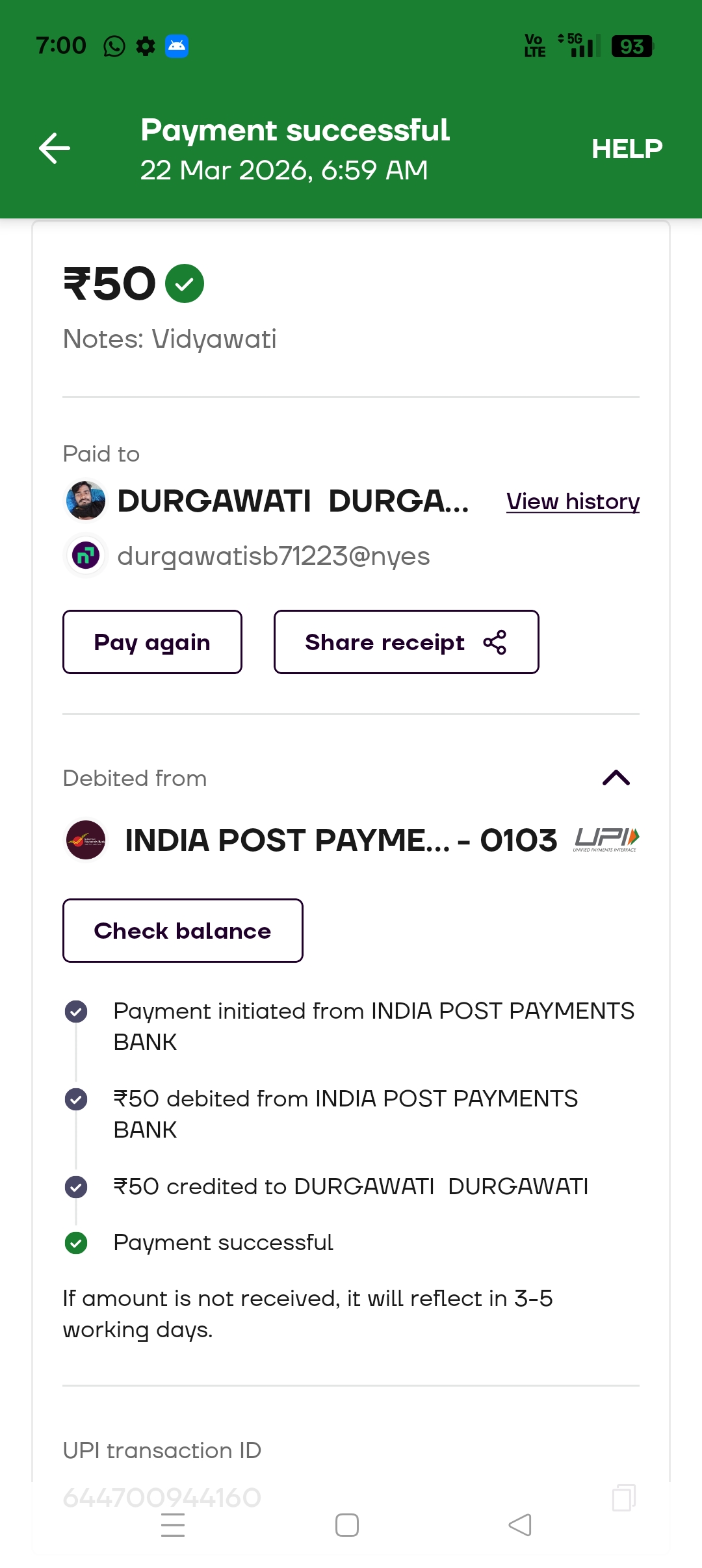Go to the system home screen
702x1568 pixels.
[x=347, y=1525]
